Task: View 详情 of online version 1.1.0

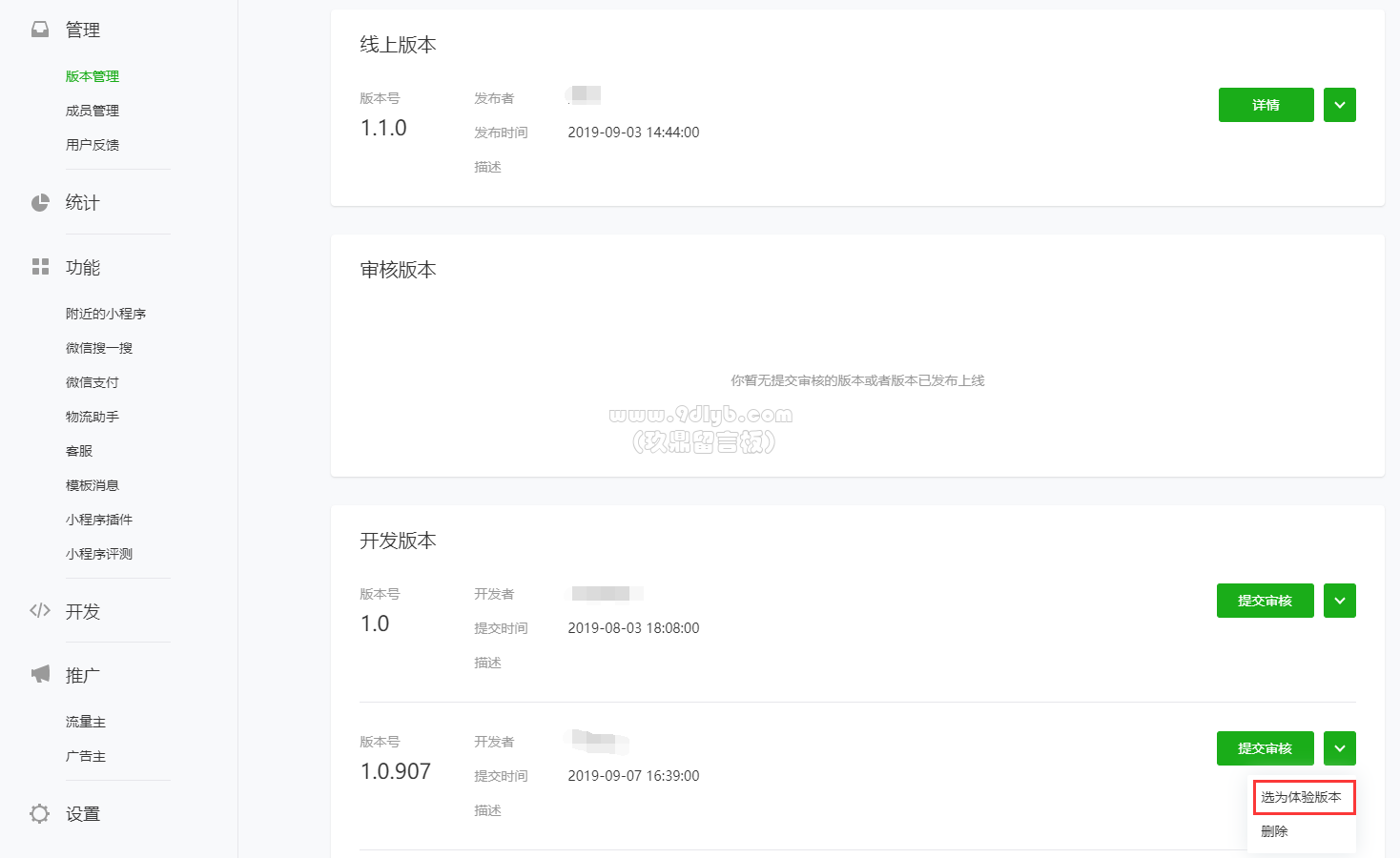Action: point(1266,105)
